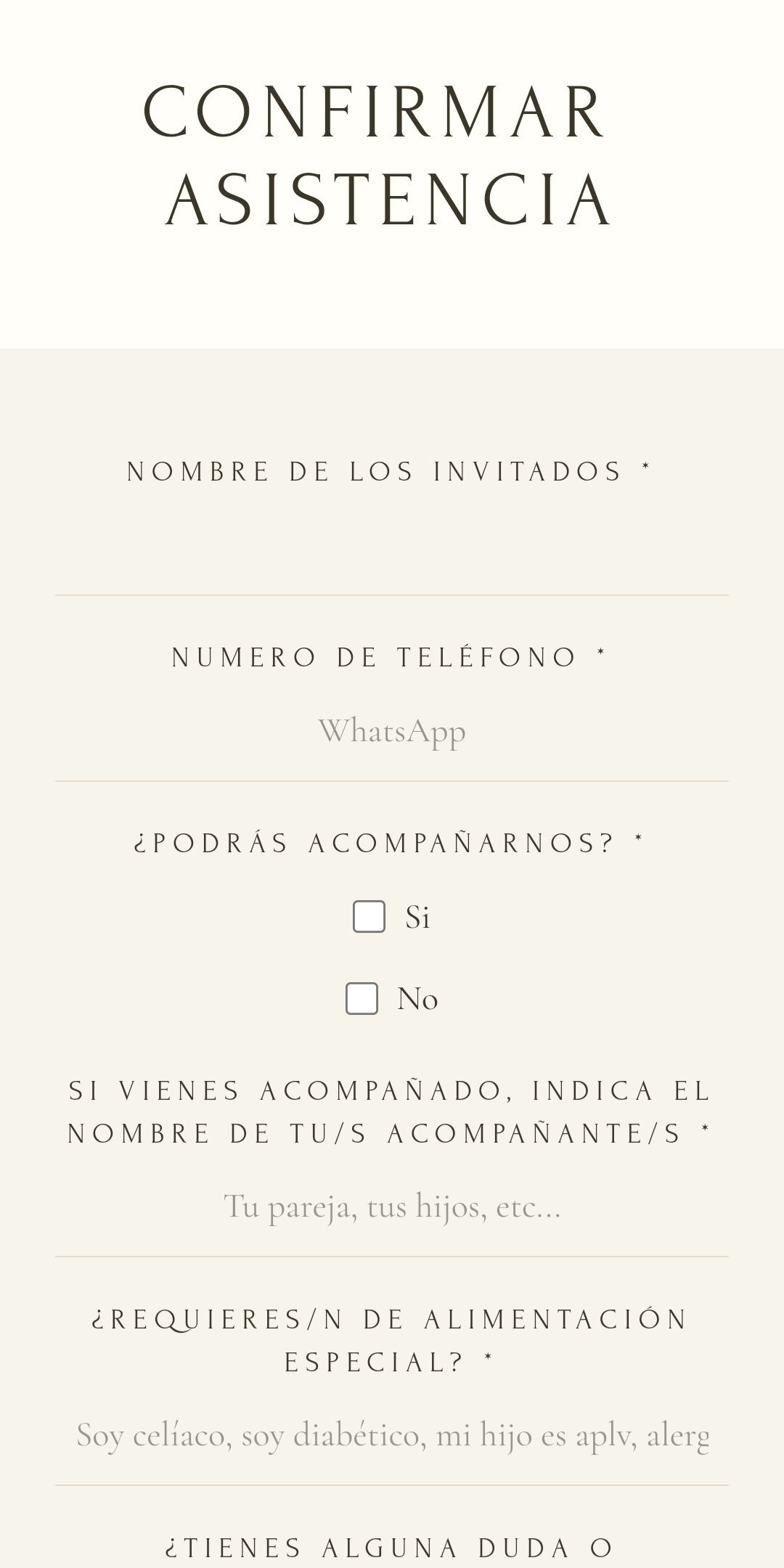Tap the Nombre de los invitados field
The height and width of the screenshot is (1568, 784).
click(x=392, y=544)
